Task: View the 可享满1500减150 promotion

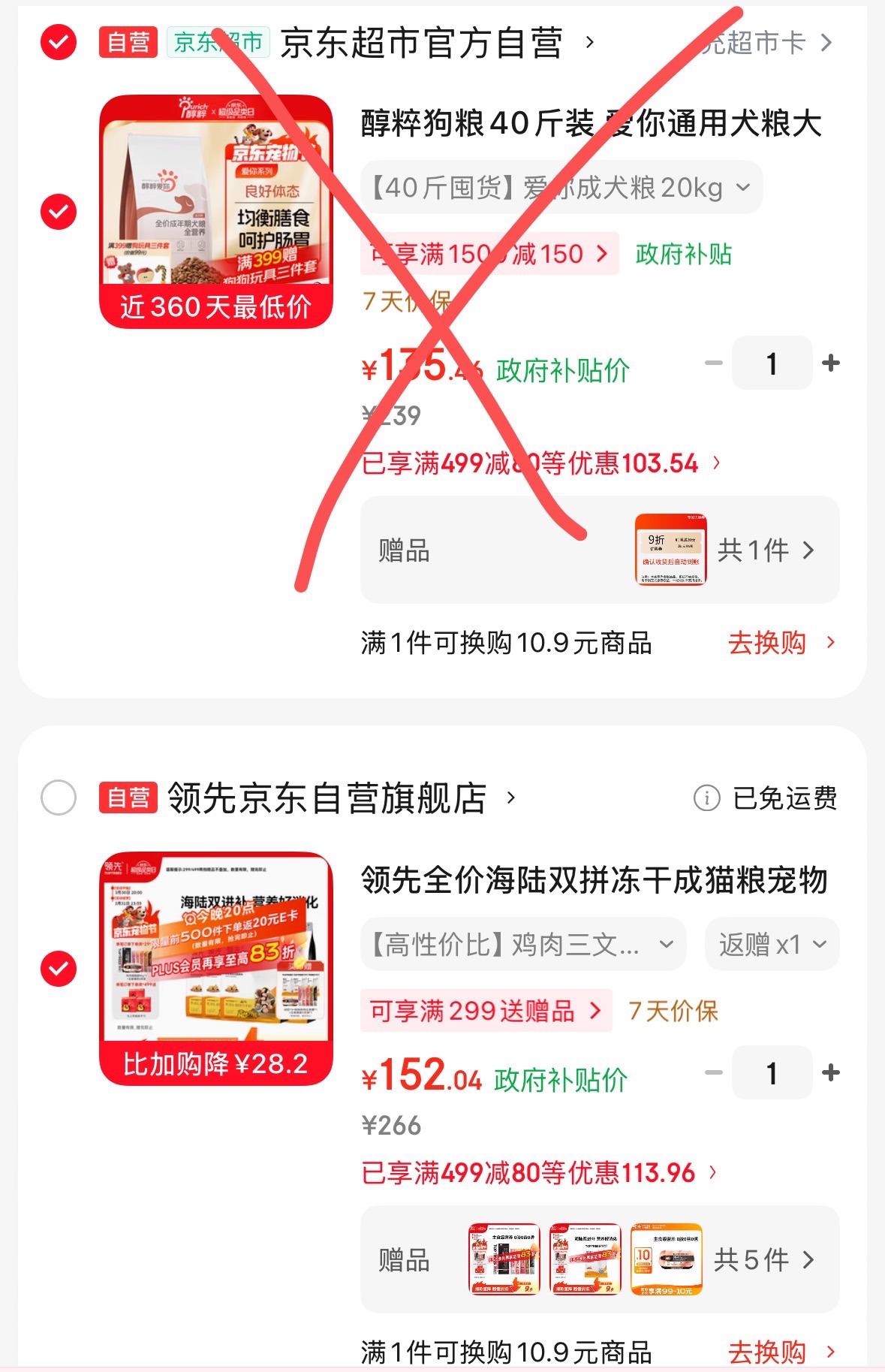Action: (x=489, y=254)
